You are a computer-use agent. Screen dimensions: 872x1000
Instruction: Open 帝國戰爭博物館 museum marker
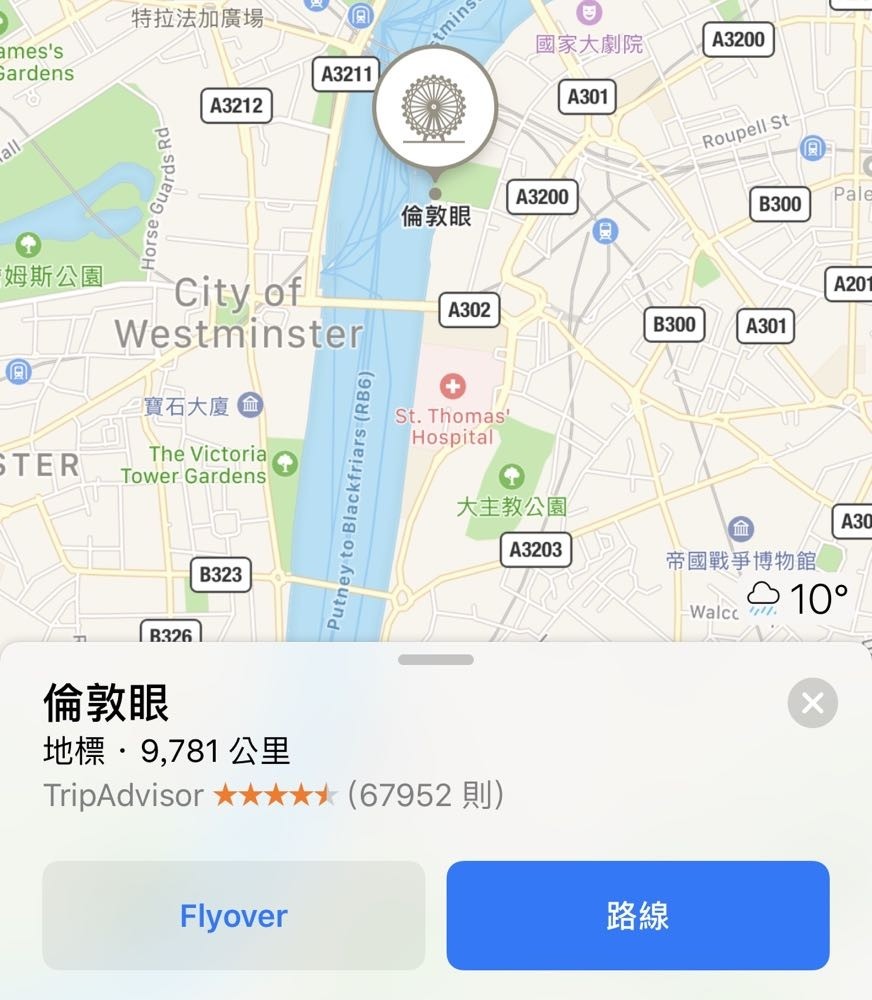741,529
